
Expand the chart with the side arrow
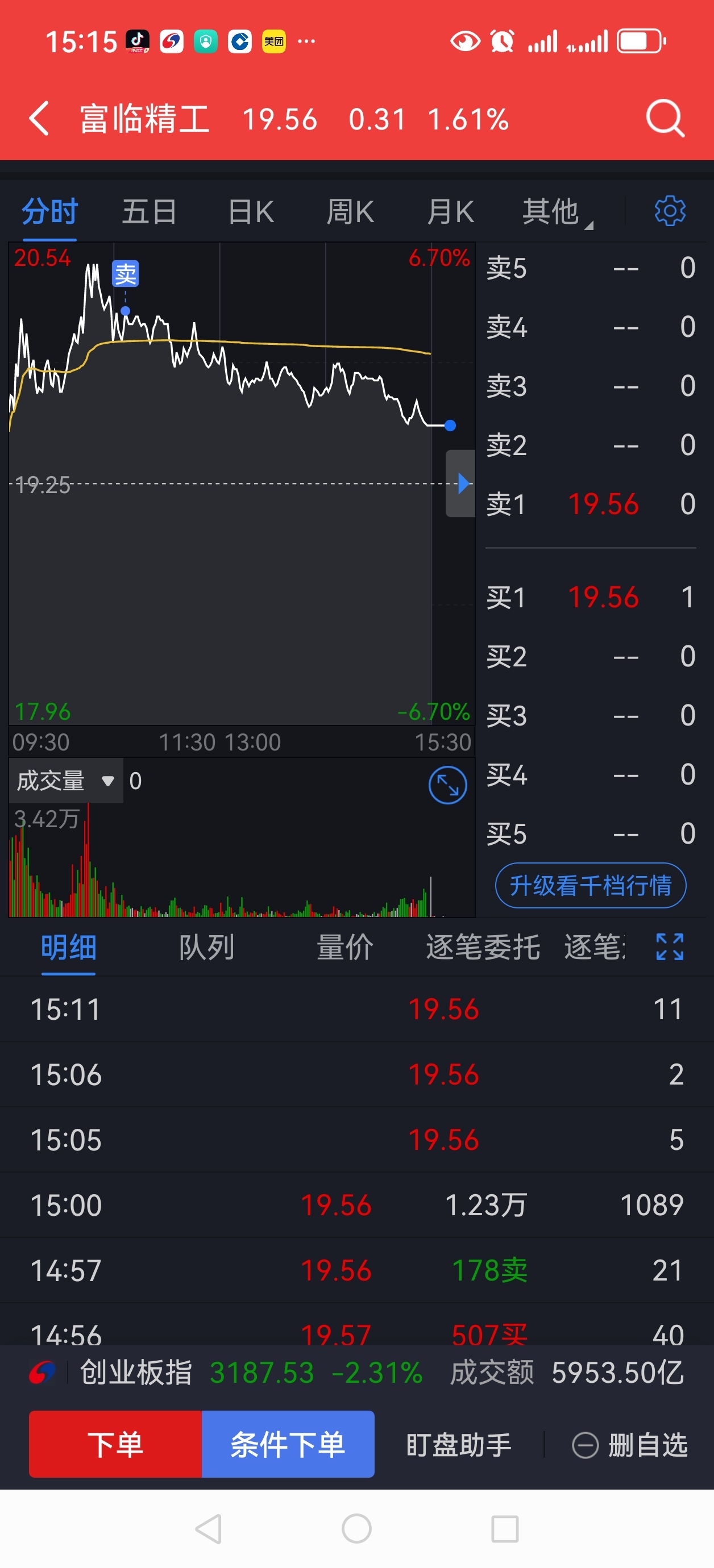click(x=461, y=483)
